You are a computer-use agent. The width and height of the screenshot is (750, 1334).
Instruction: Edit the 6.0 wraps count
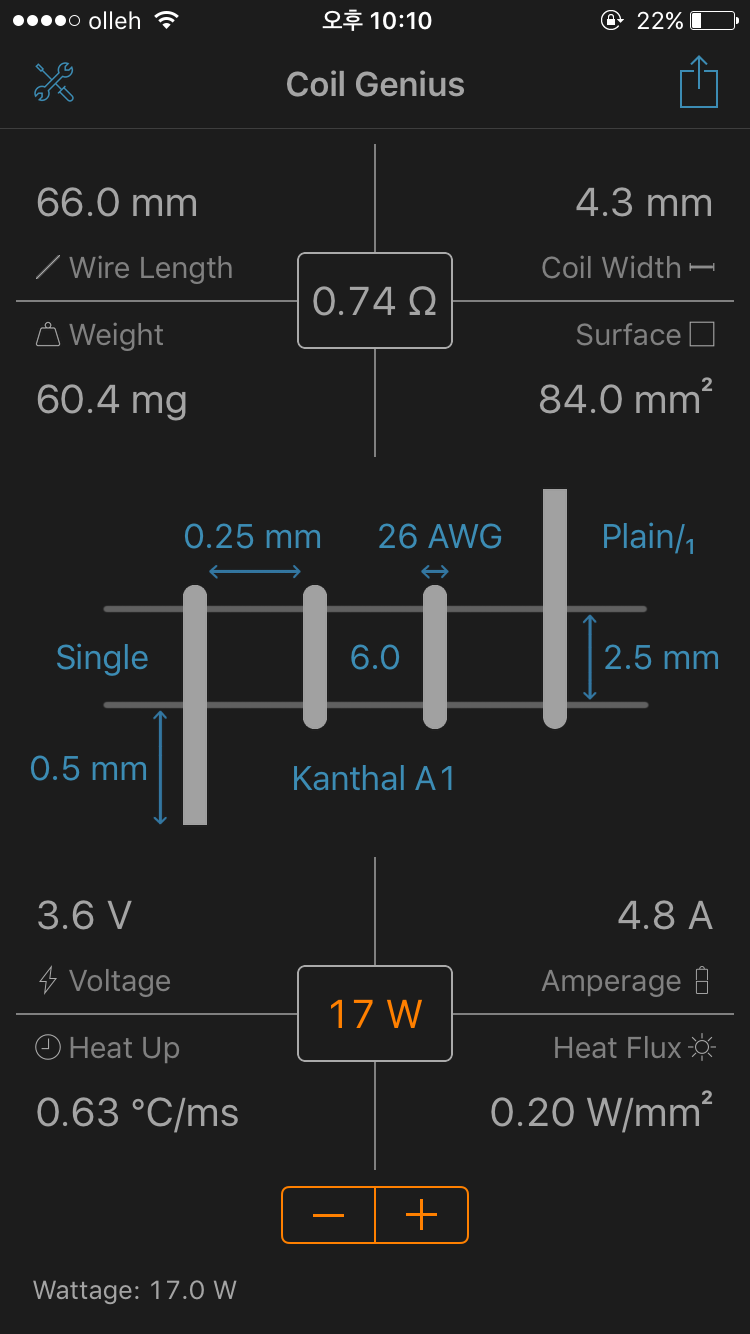375,658
